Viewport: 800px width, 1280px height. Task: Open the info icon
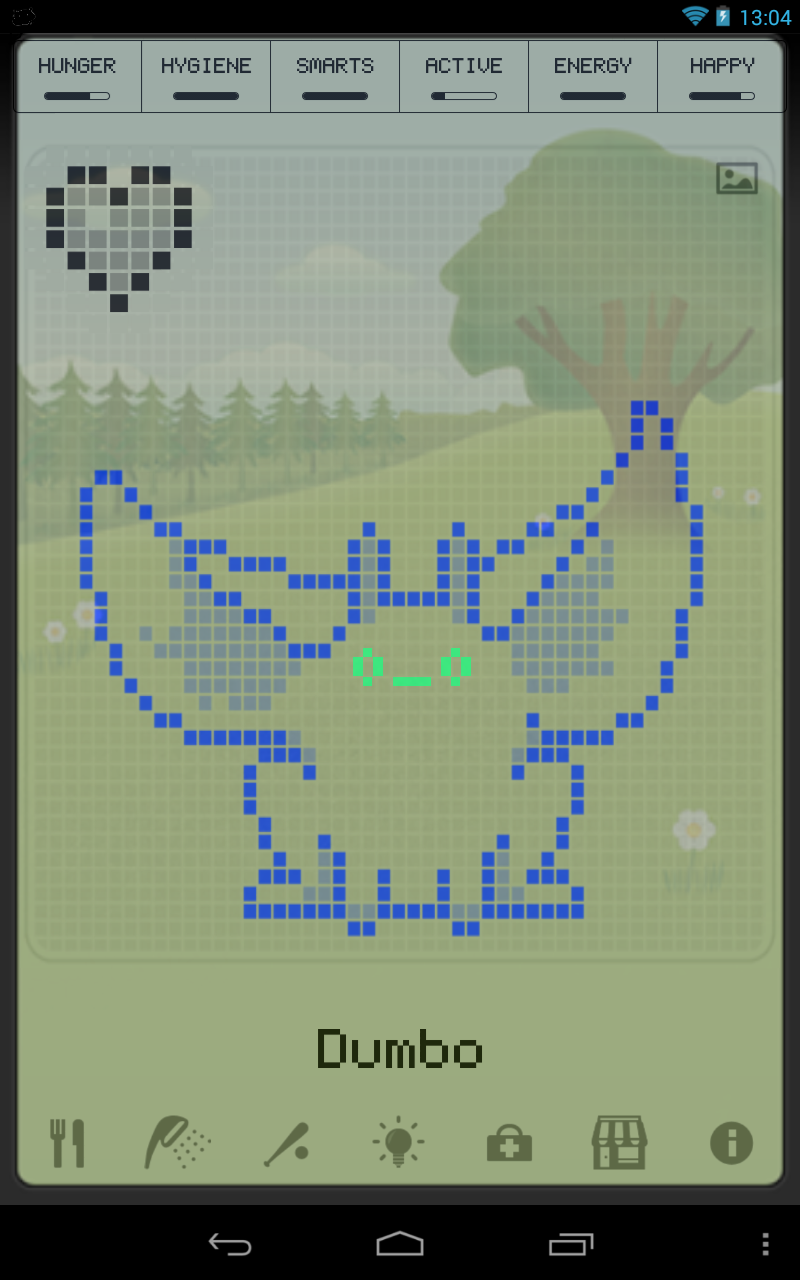click(731, 1143)
